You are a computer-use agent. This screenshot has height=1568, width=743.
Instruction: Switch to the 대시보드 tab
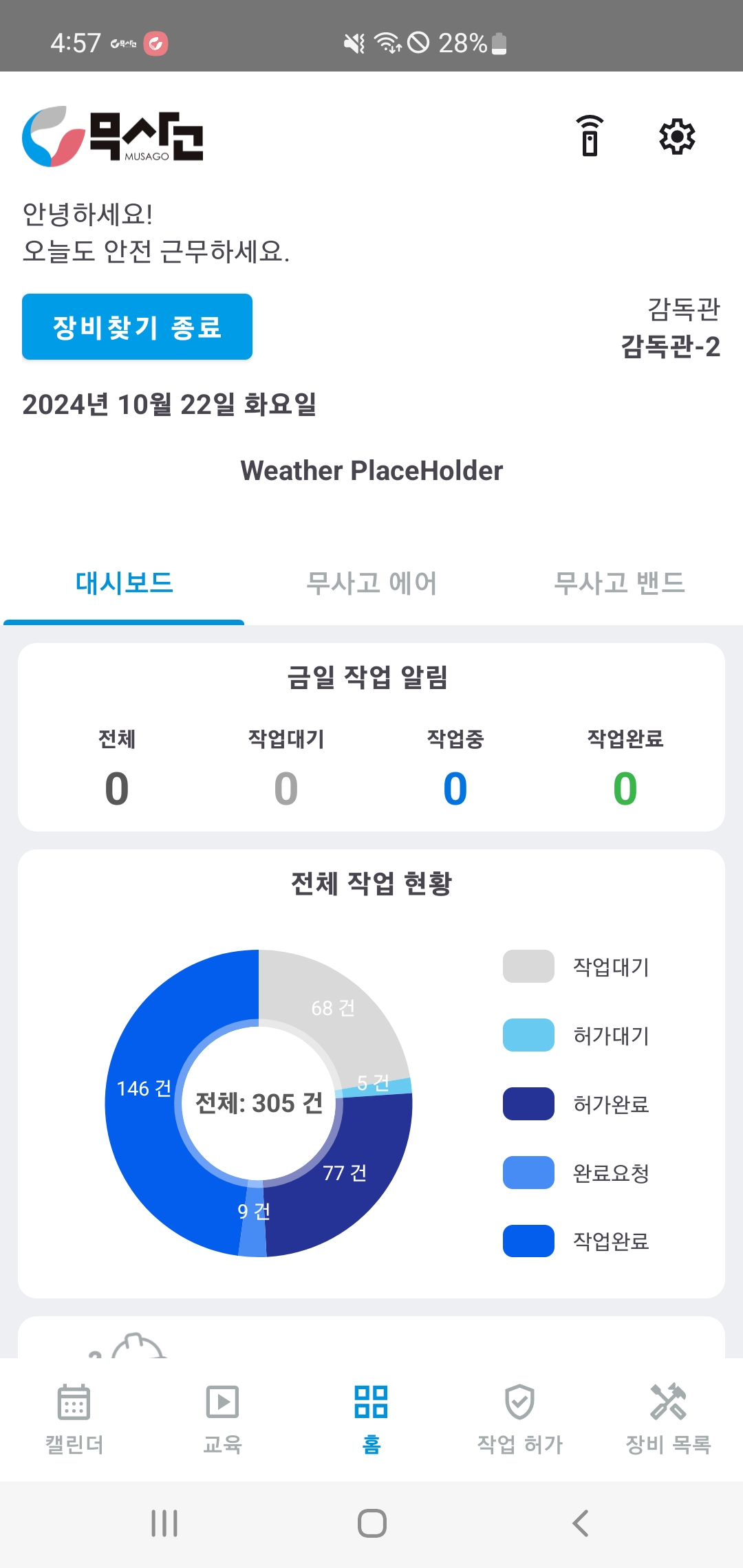[x=124, y=583]
